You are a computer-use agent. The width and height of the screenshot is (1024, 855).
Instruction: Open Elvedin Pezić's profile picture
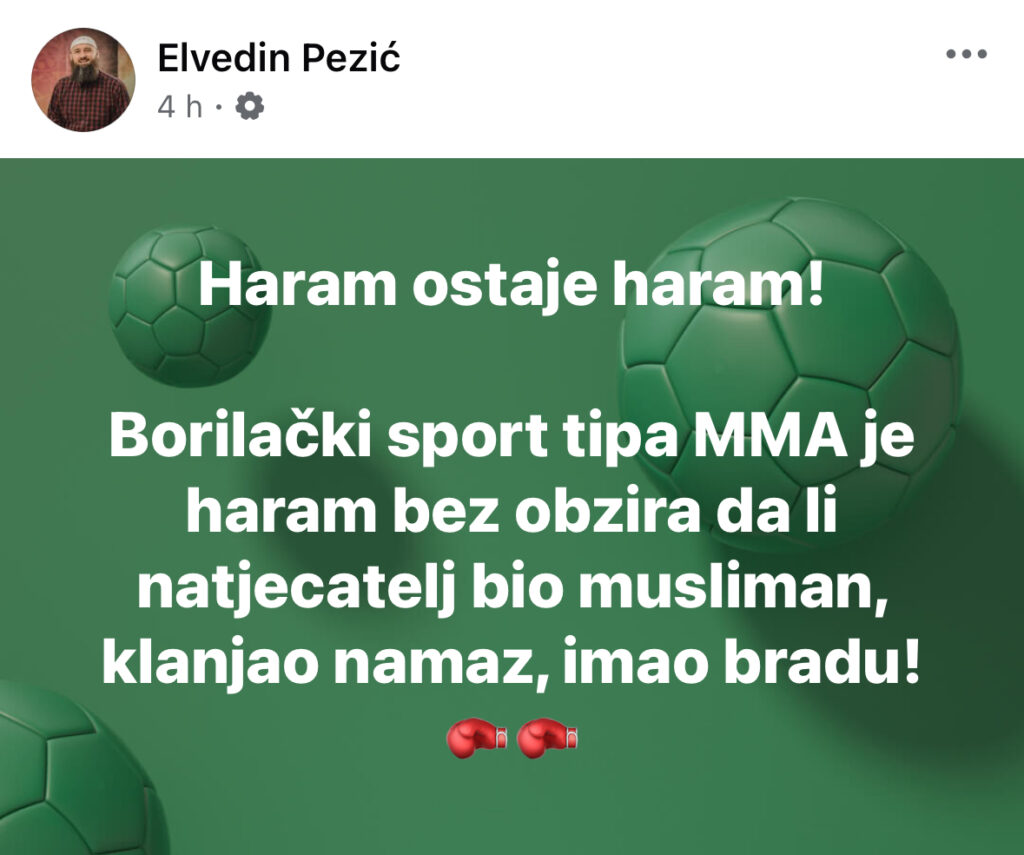(82, 79)
